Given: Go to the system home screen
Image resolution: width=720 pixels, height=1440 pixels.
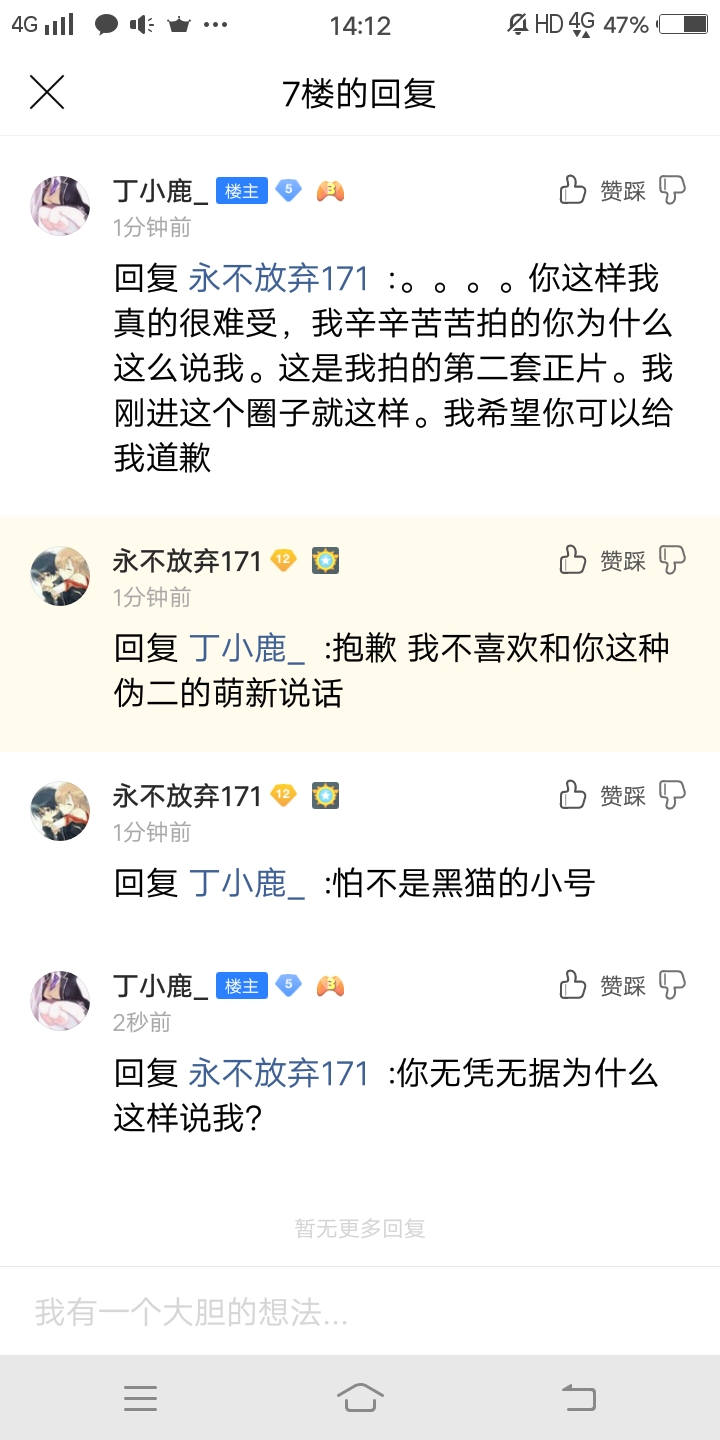Looking at the screenshot, I should [360, 1397].
